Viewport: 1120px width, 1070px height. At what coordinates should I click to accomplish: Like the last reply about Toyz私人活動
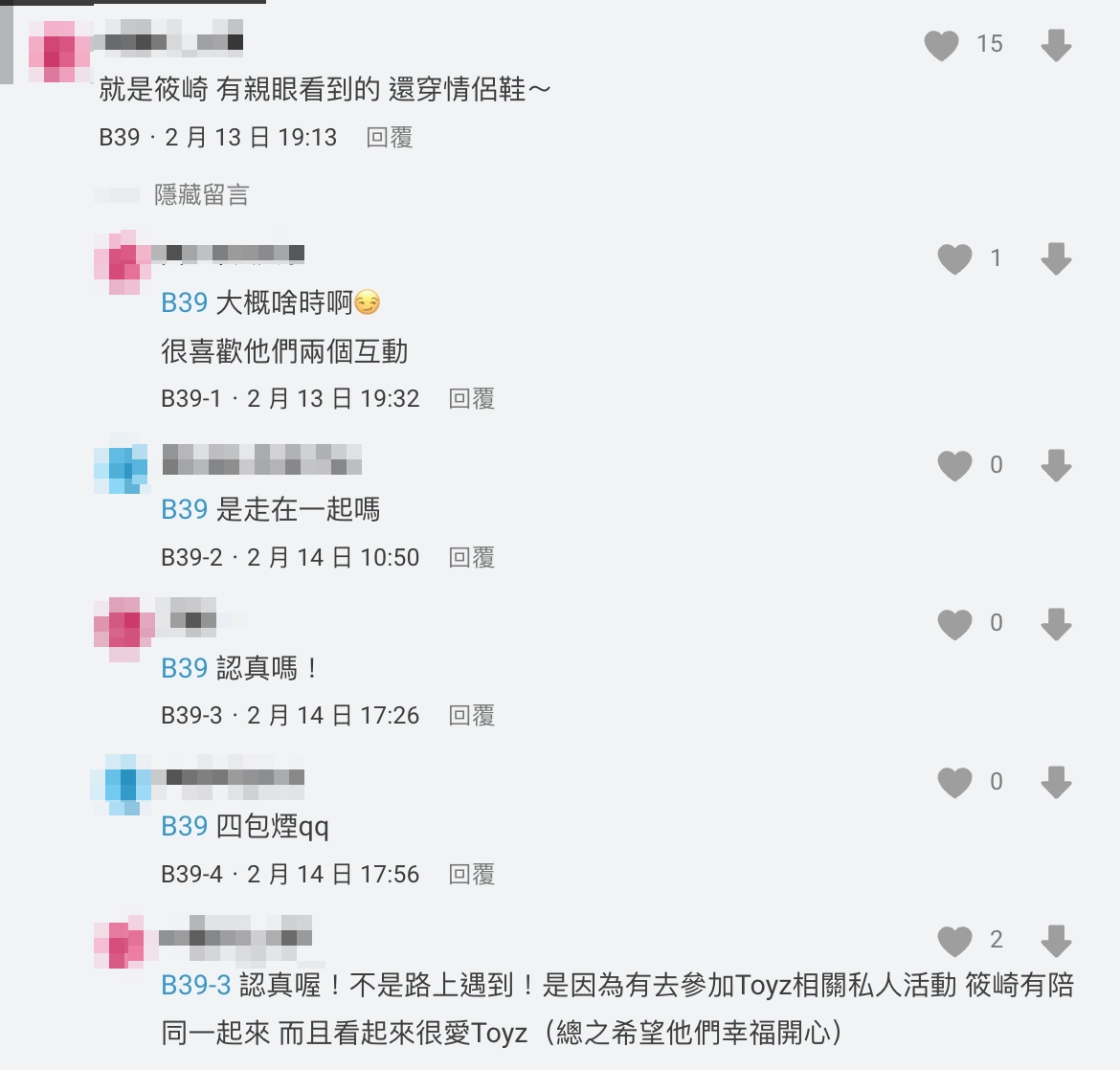954,941
